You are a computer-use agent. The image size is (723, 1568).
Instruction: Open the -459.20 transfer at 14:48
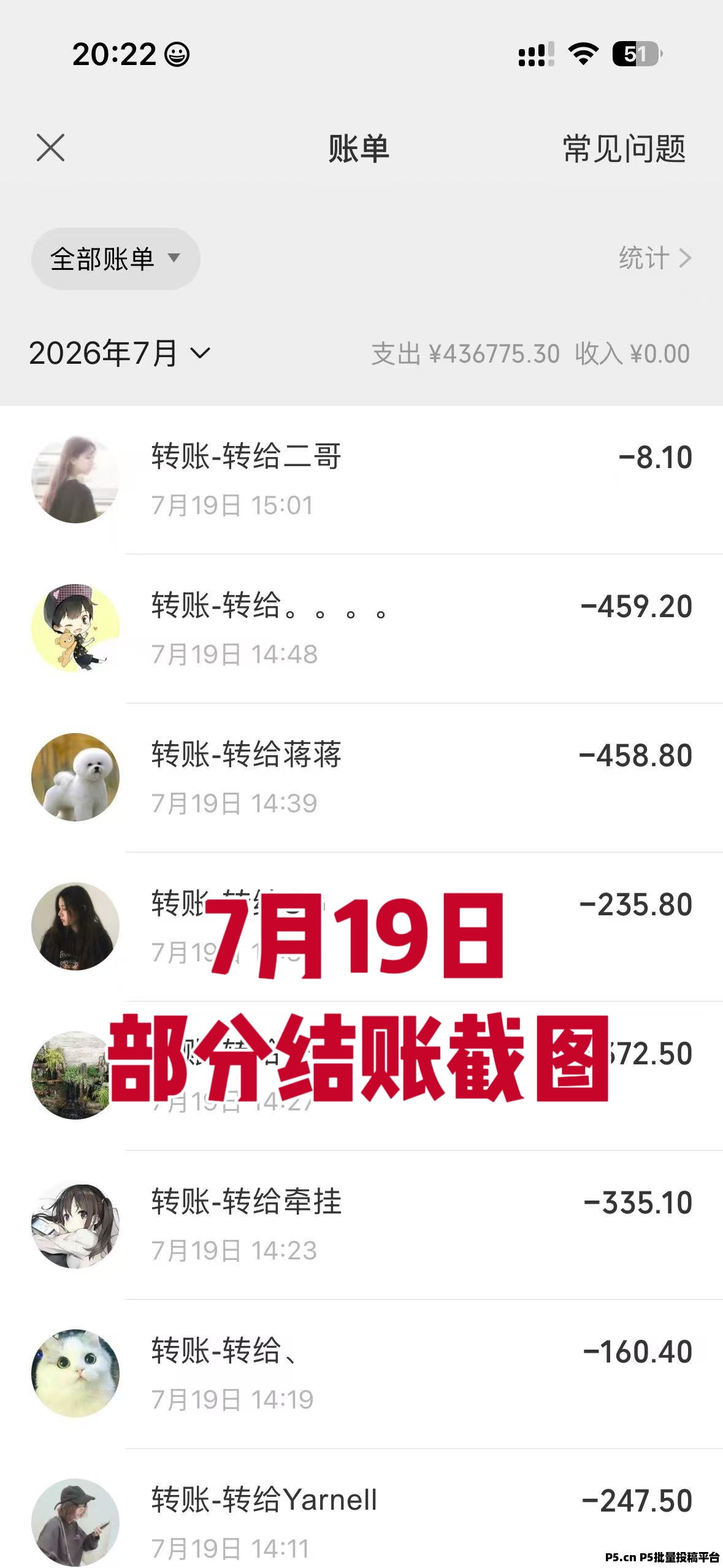[x=362, y=629]
